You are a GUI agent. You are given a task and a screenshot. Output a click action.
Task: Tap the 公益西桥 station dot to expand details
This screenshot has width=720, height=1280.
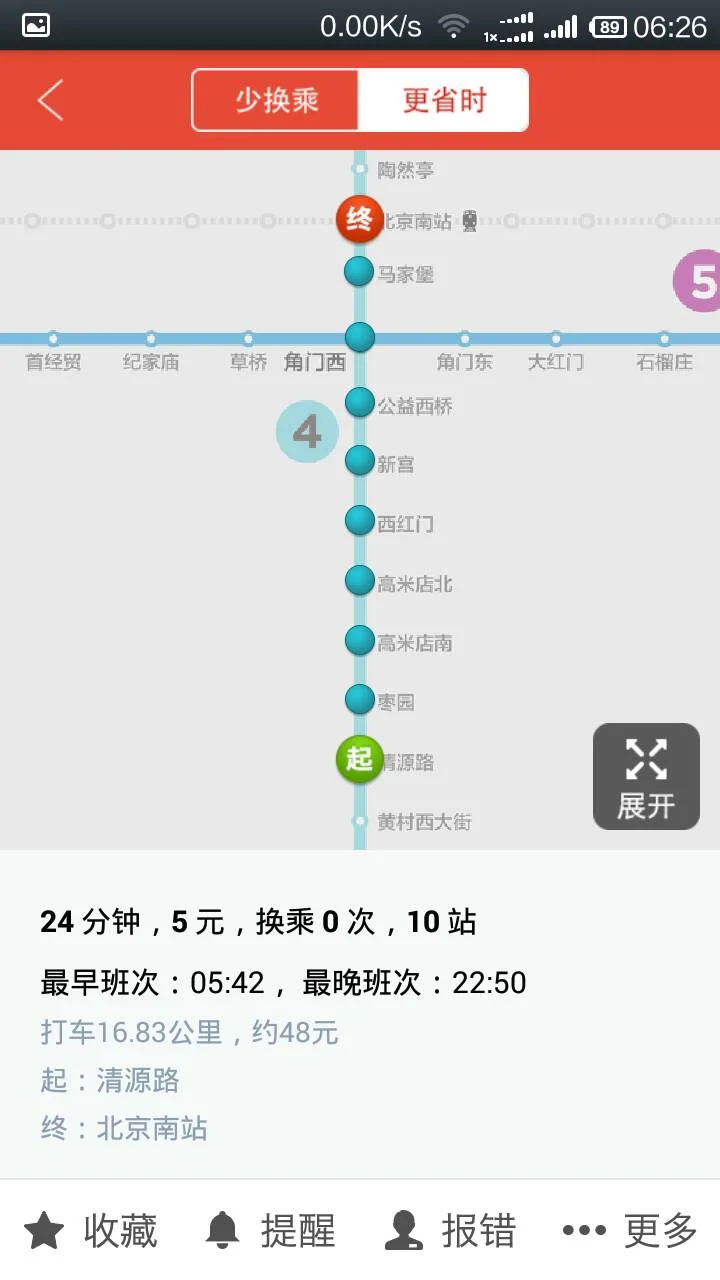(x=359, y=403)
